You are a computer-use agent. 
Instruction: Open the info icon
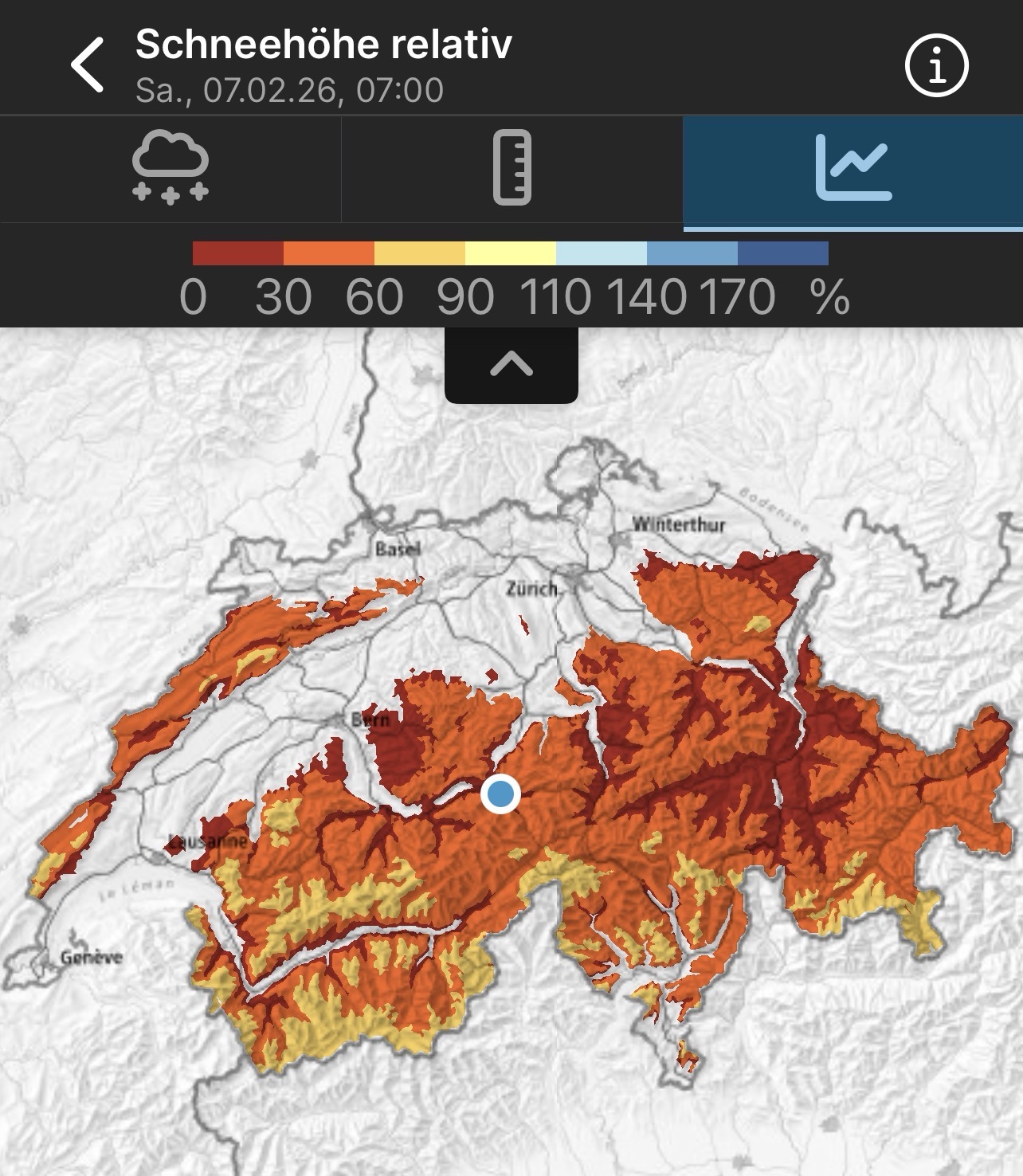click(x=936, y=66)
